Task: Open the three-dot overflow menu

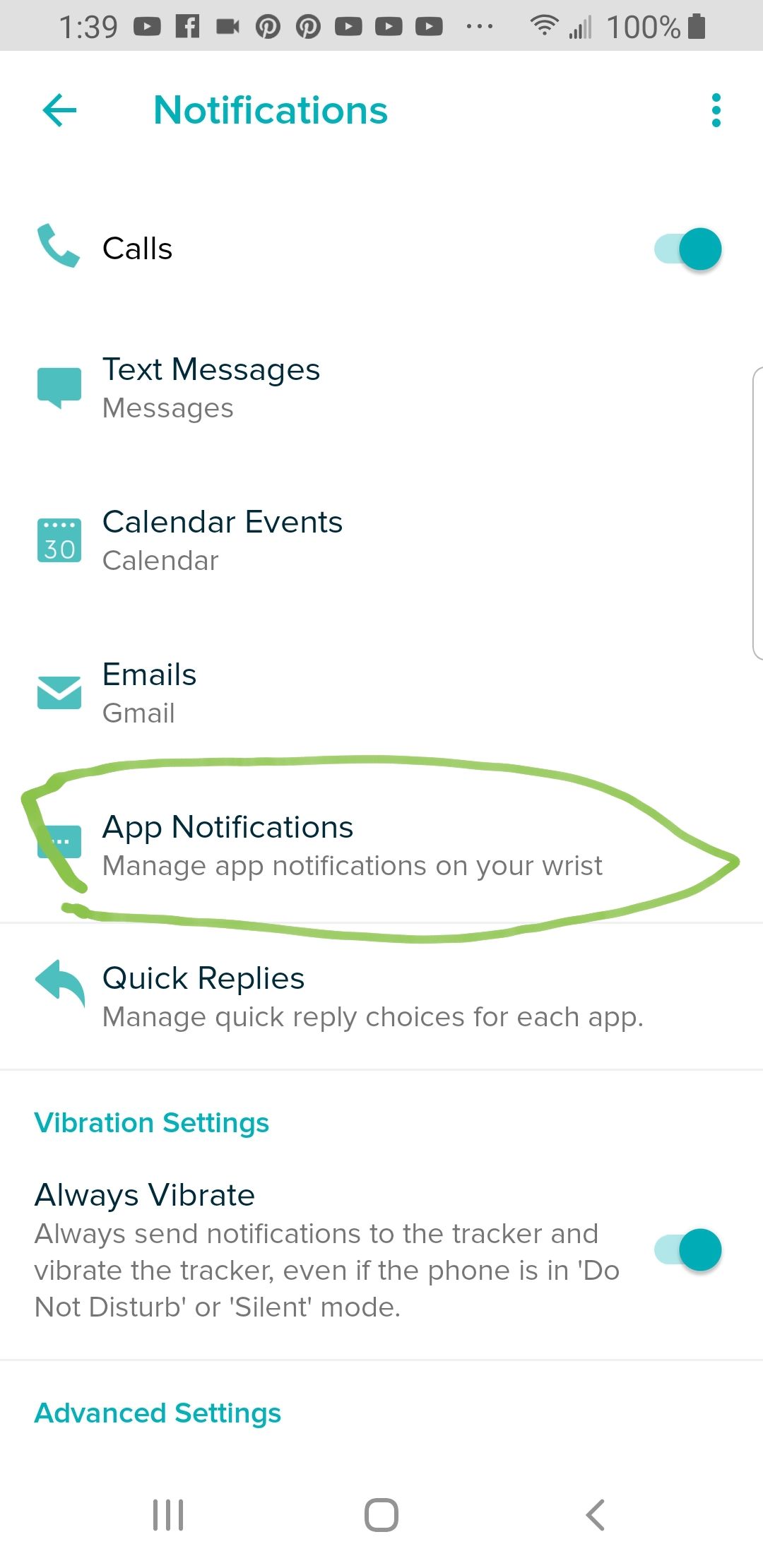Action: 716,111
